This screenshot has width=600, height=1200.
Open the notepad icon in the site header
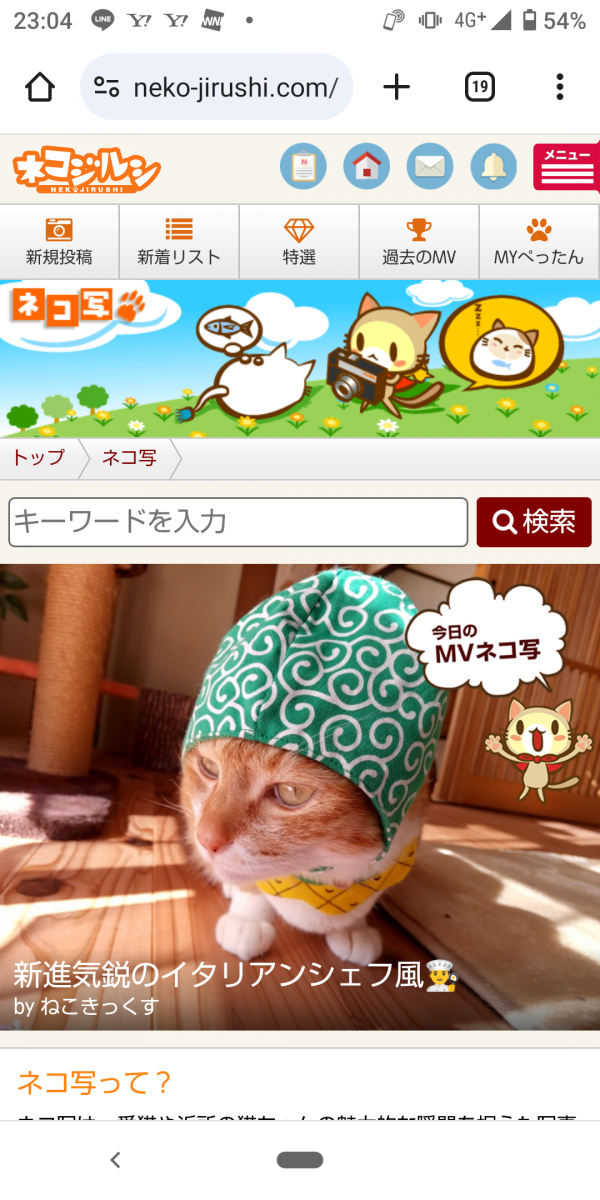coord(302,167)
